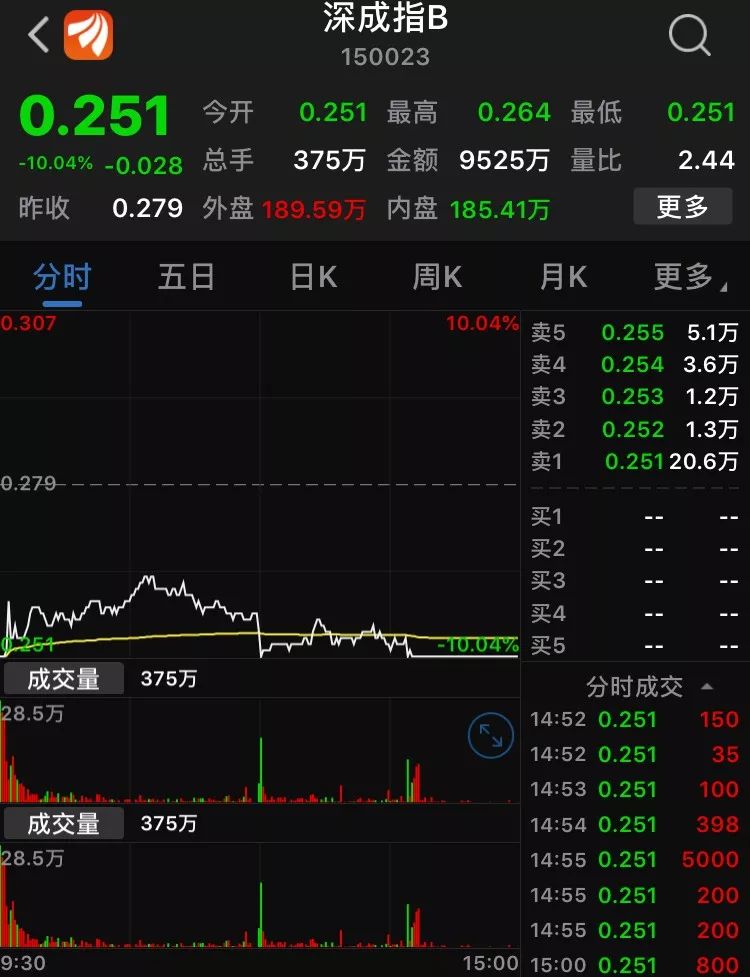
Task: Switch to the 分时 intraday tab
Action: [61, 277]
